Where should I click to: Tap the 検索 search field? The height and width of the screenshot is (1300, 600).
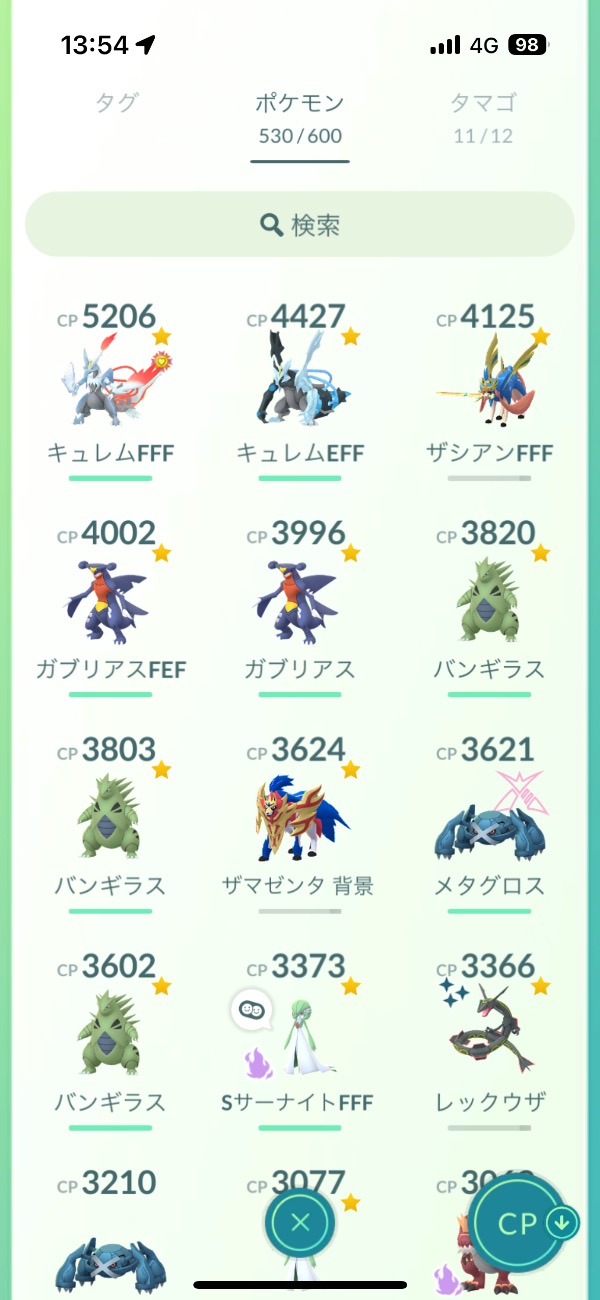tap(300, 224)
